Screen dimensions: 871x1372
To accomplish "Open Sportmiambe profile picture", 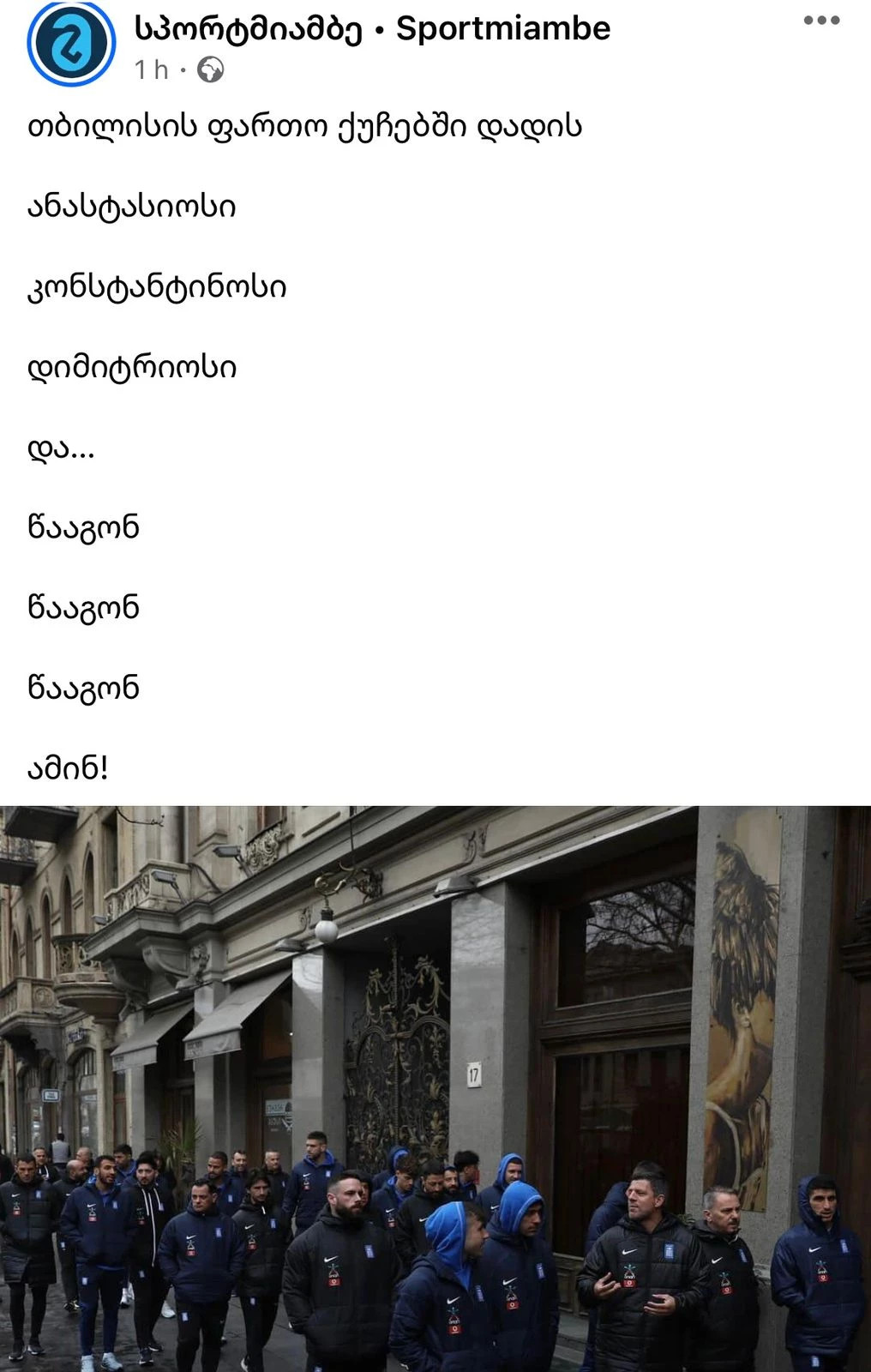I will click(x=71, y=43).
